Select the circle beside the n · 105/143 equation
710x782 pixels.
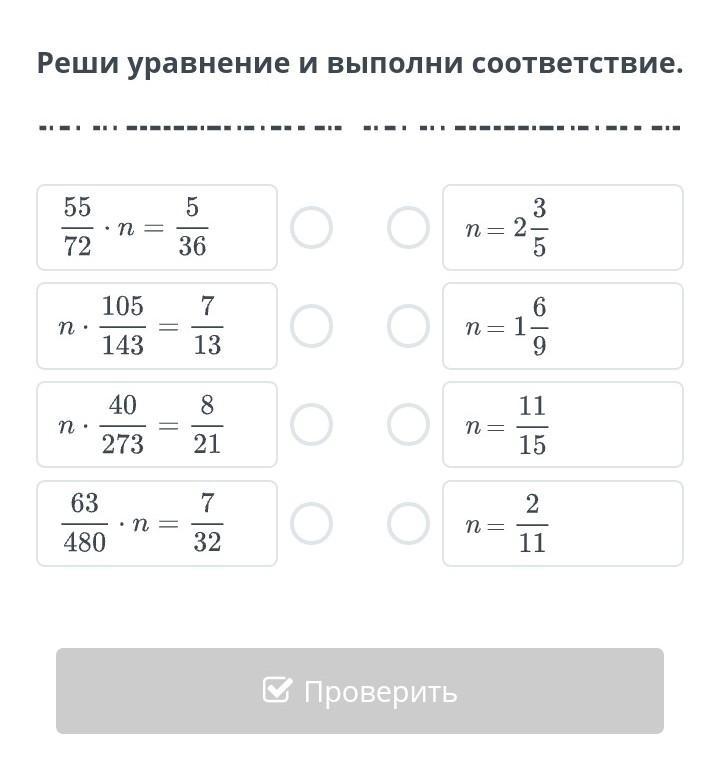(311, 326)
